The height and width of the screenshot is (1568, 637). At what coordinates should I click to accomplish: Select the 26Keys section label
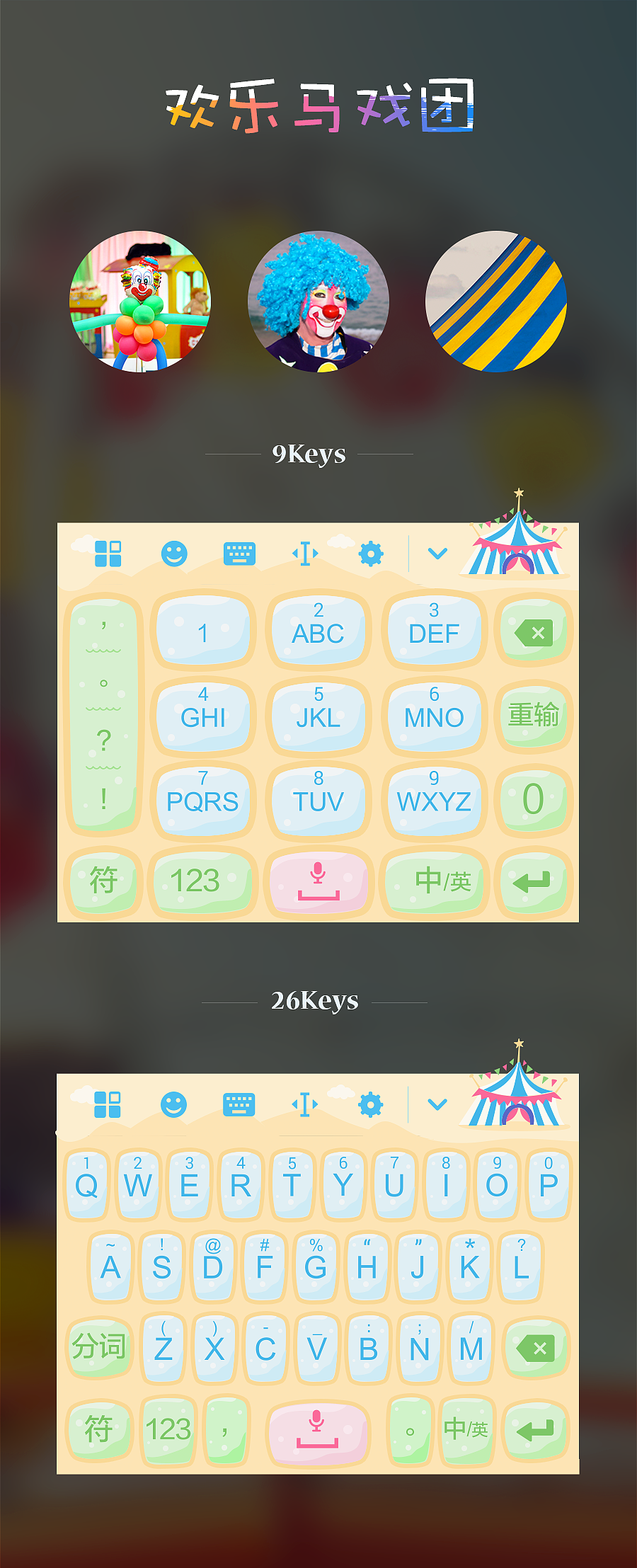point(314,1000)
